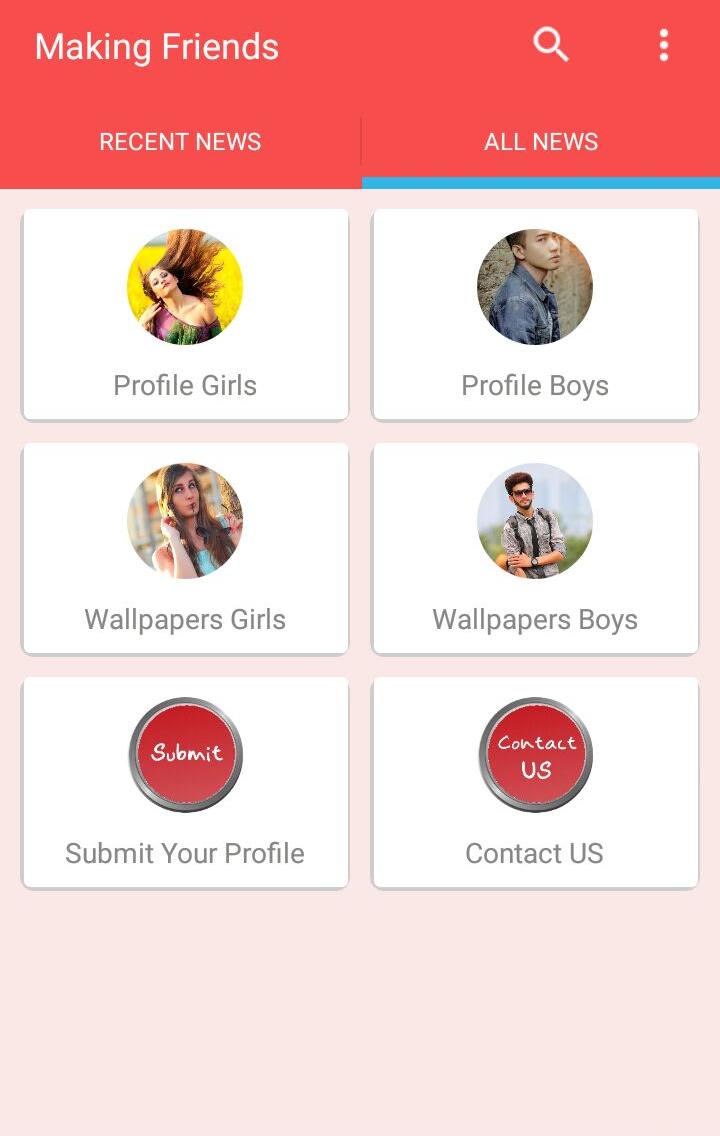Open the three-dot overflow menu

[x=663, y=45]
